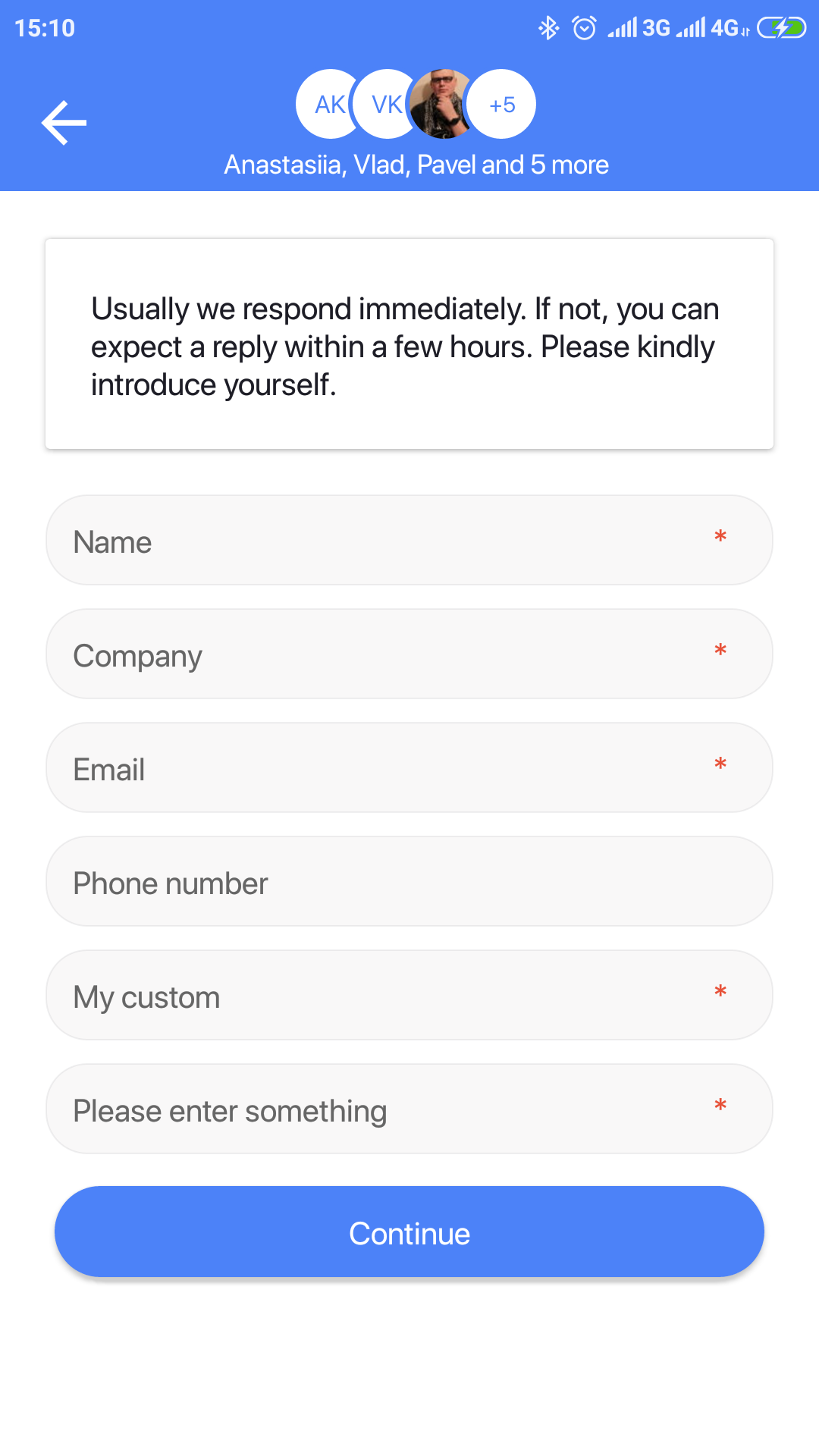The width and height of the screenshot is (819, 1456).
Task: Submit the form with Continue
Action: (x=409, y=1232)
